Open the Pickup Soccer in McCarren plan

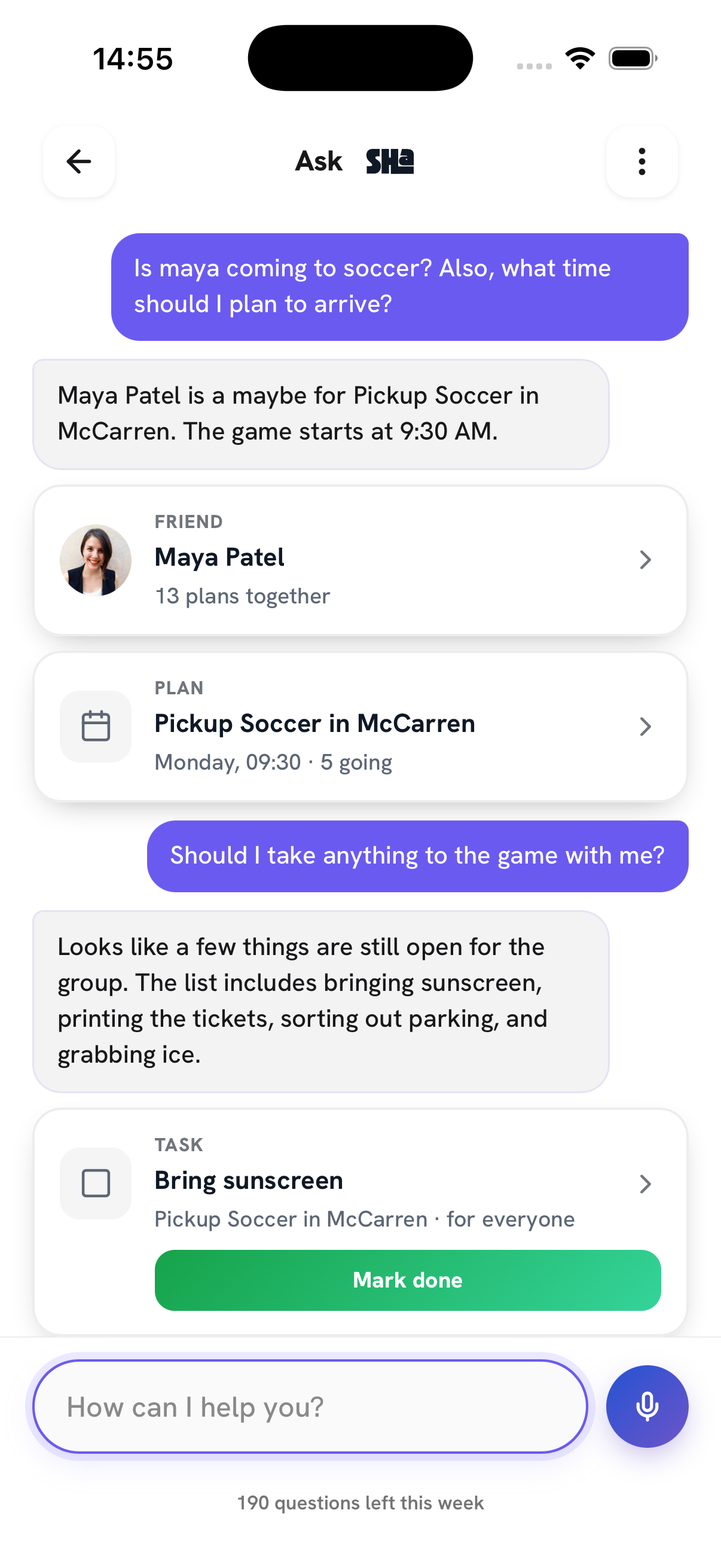pos(360,726)
